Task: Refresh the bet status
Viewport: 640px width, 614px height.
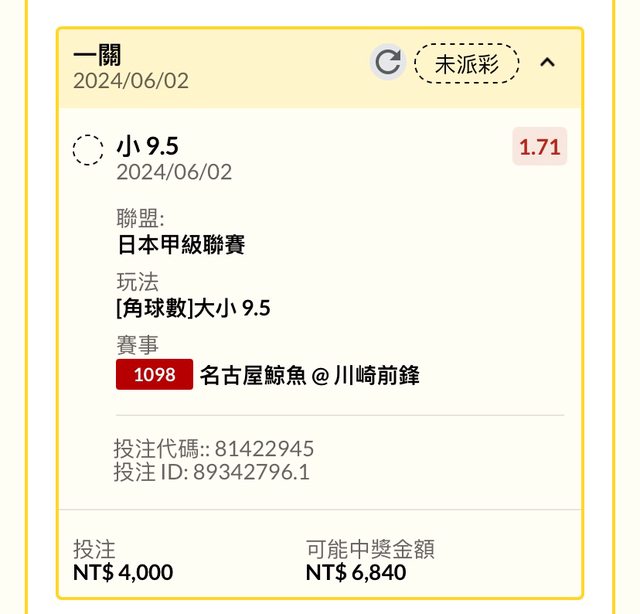Action: pos(387,63)
